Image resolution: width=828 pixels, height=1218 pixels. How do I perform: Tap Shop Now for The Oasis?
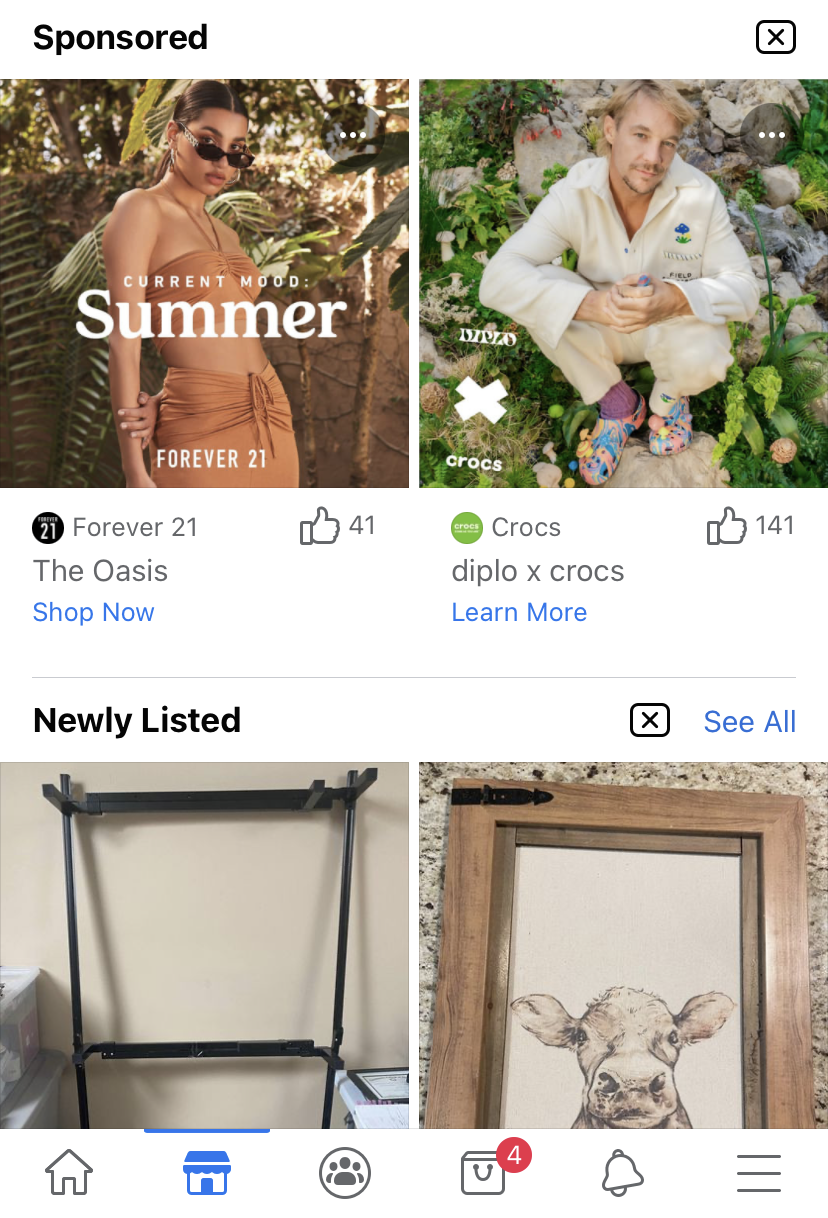[x=93, y=612]
